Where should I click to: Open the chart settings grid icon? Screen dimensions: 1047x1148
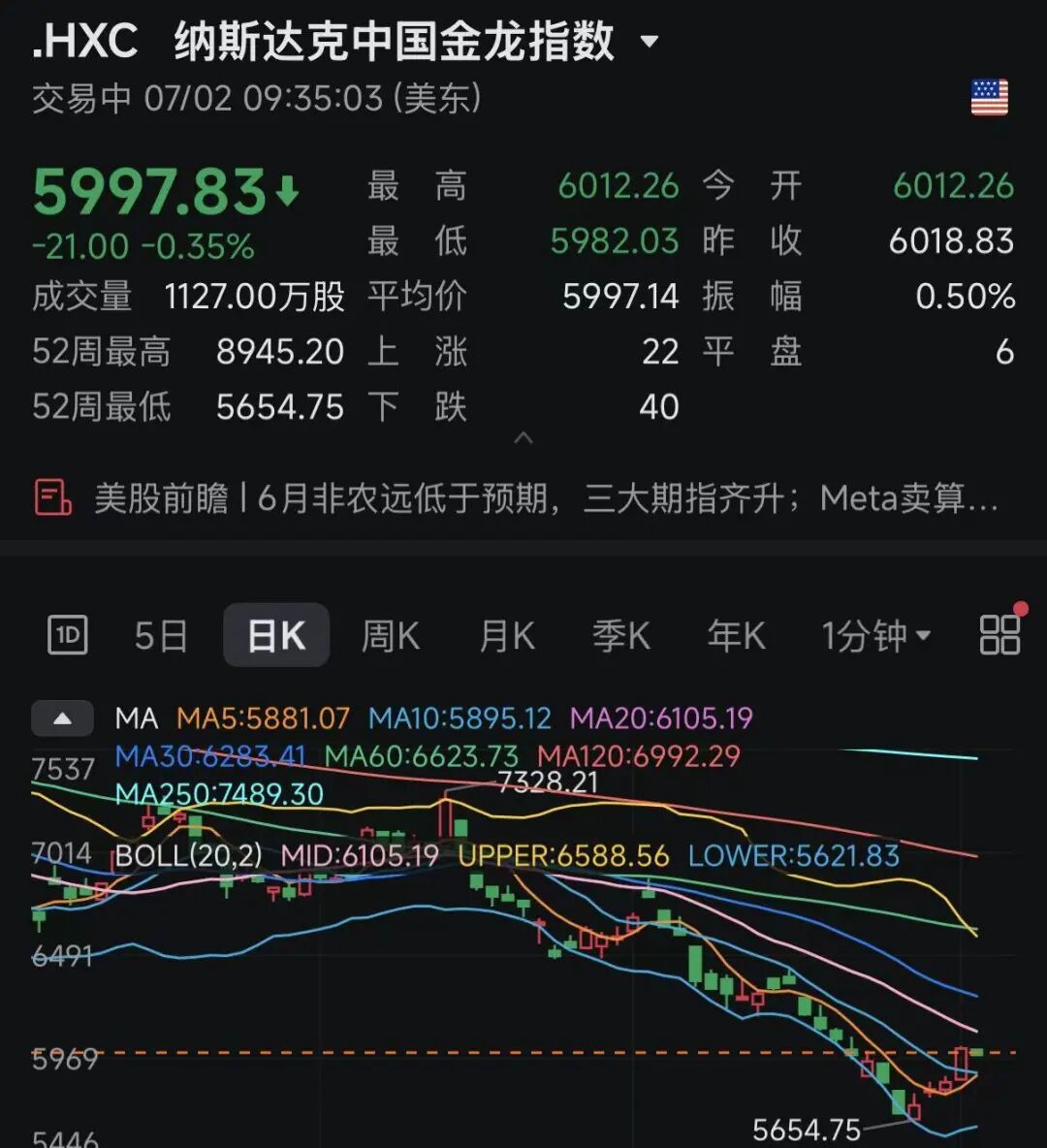coord(1000,634)
